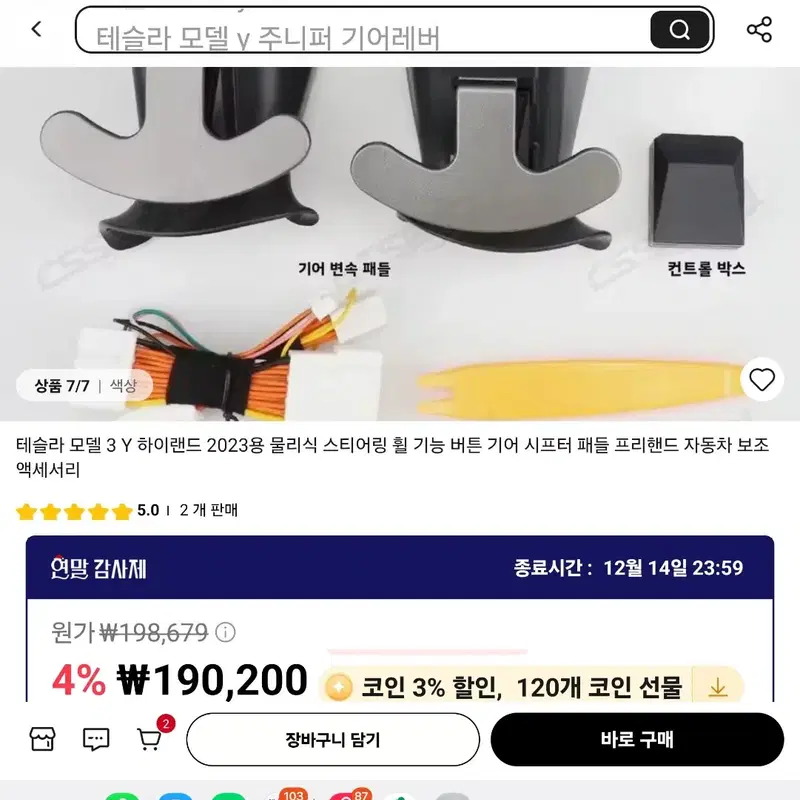Screen dimensions: 800x800
Task: Add product to wishlist with heart icon
Action: point(762,380)
